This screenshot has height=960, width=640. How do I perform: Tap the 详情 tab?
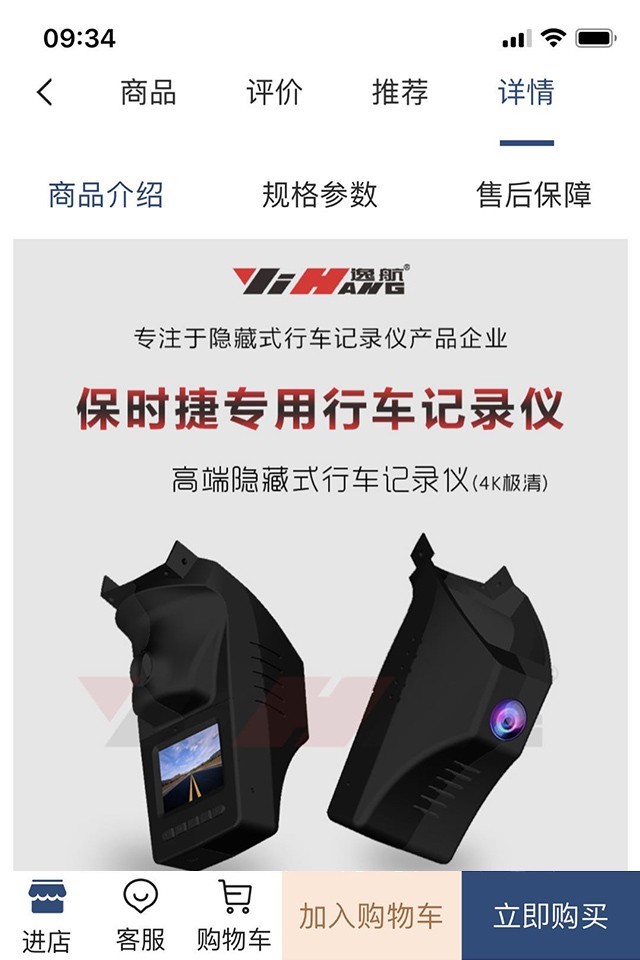pos(526,92)
